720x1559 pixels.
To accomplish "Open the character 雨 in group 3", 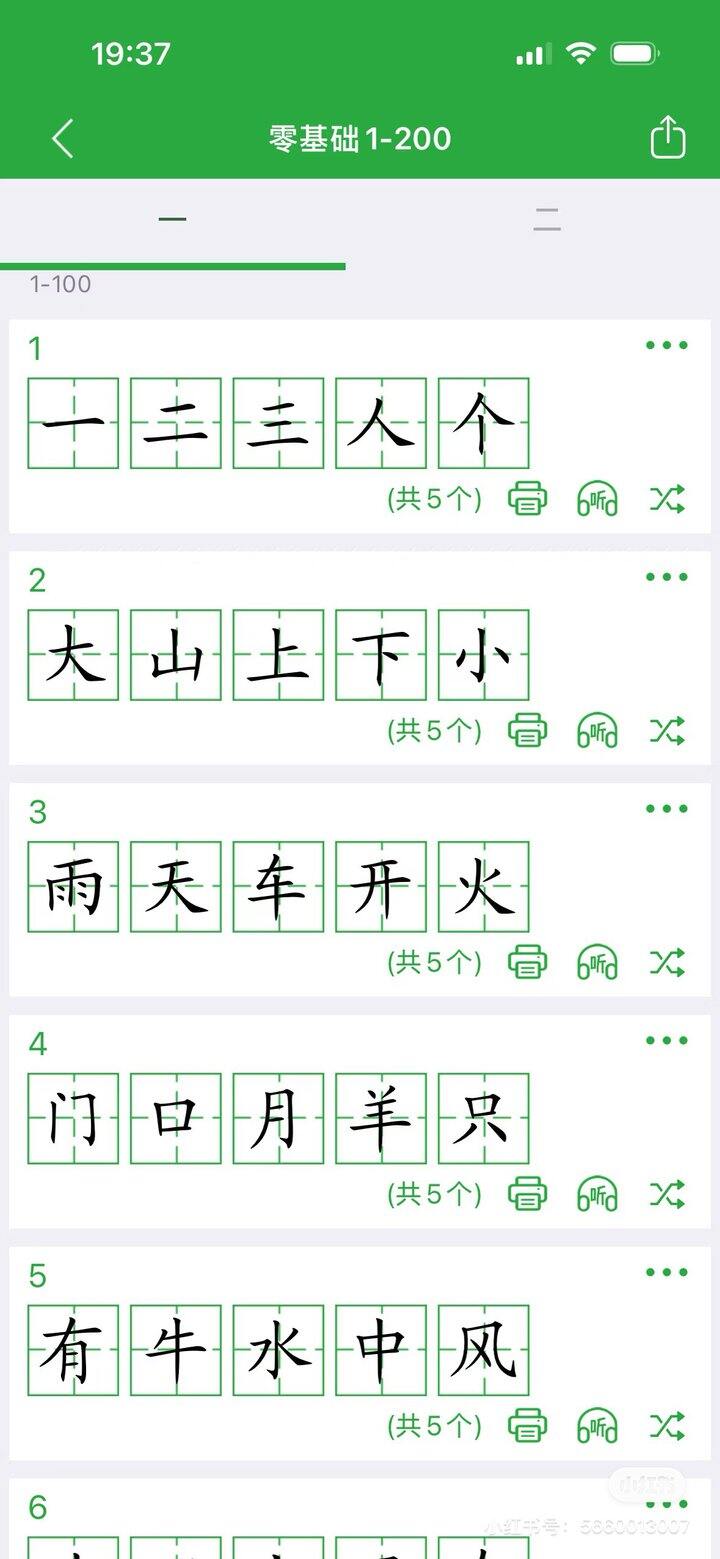I will coord(73,887).
